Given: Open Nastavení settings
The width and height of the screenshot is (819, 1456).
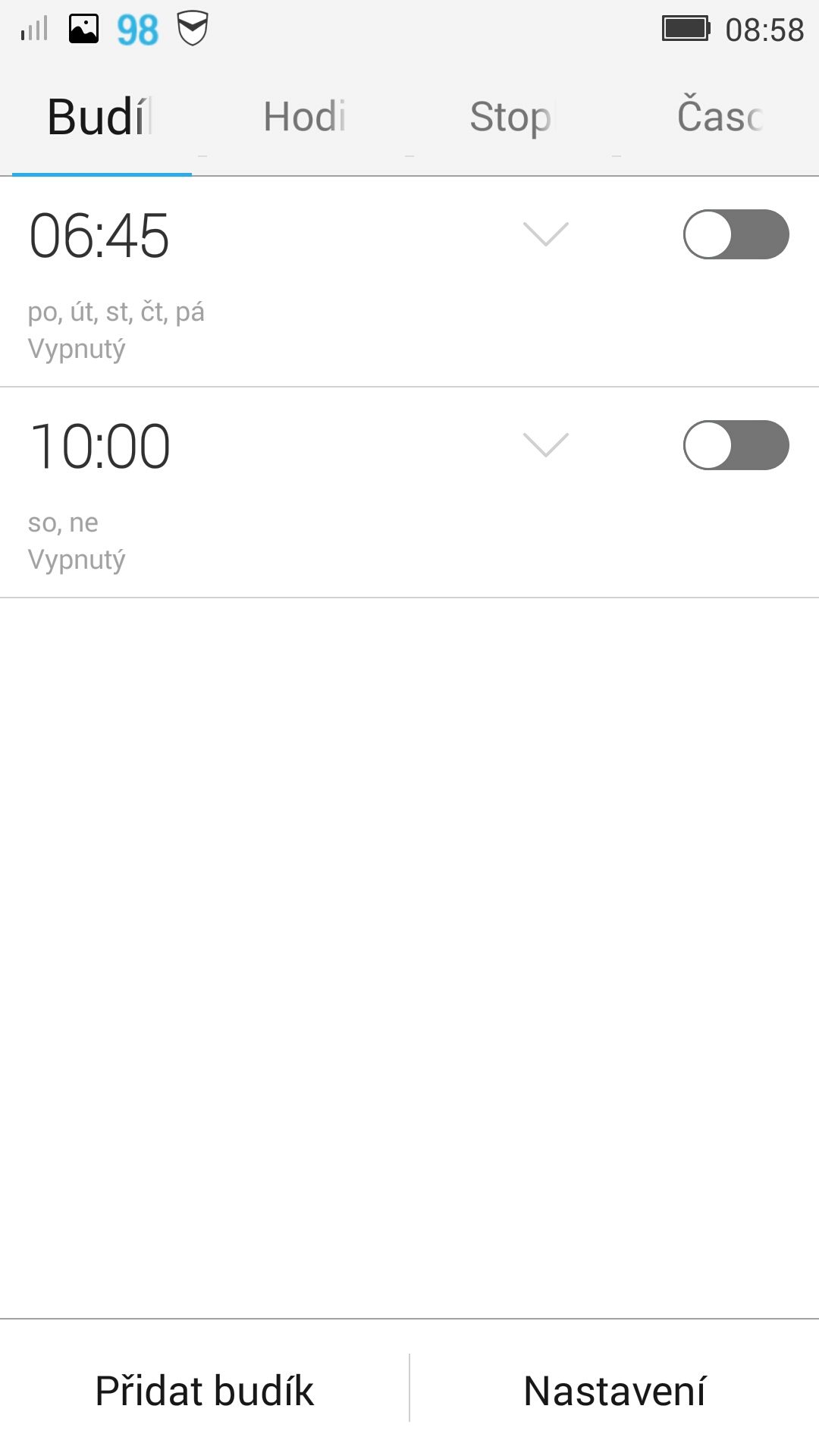Looking at the screenshot, I should pyautogui.click(x=614, y=1391).
